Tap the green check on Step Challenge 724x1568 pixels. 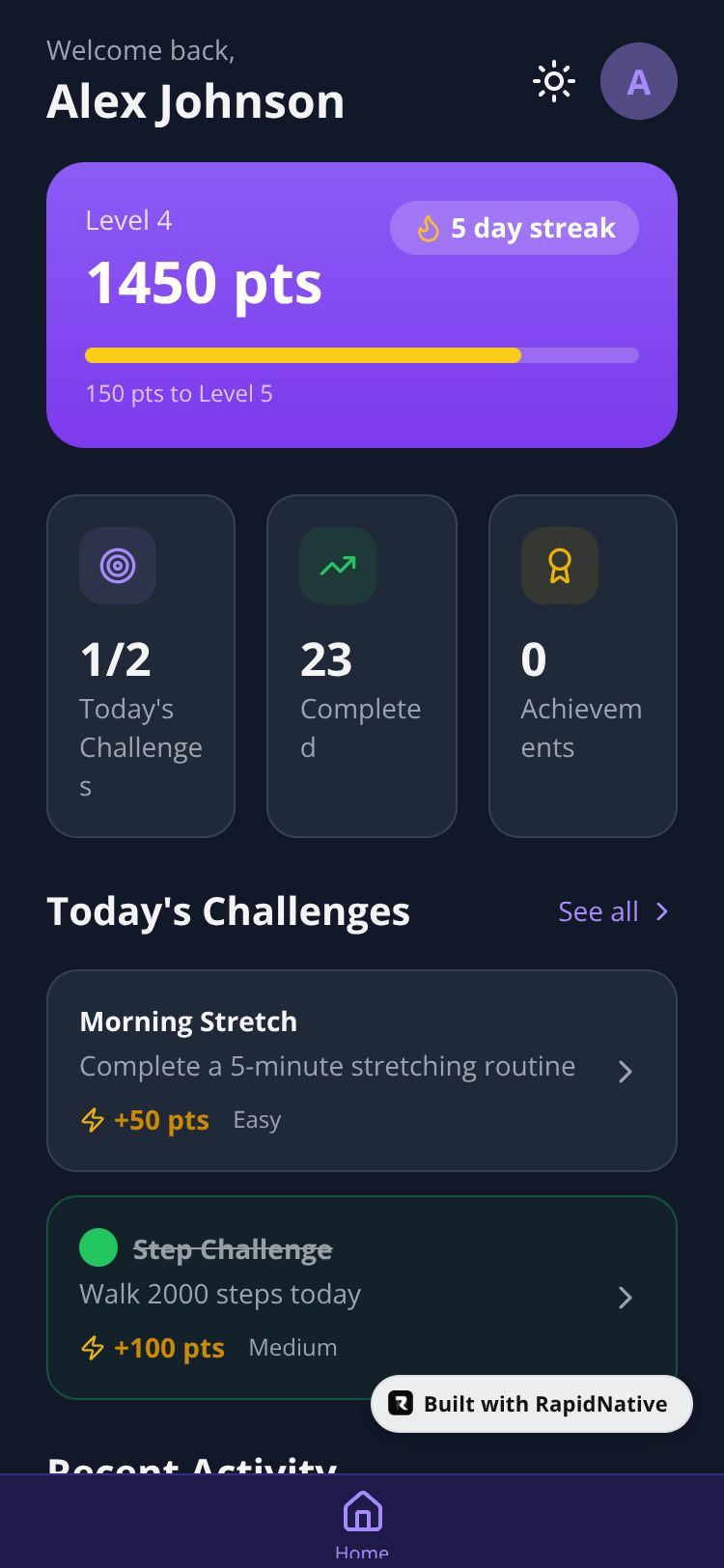tap(98, 1247)
